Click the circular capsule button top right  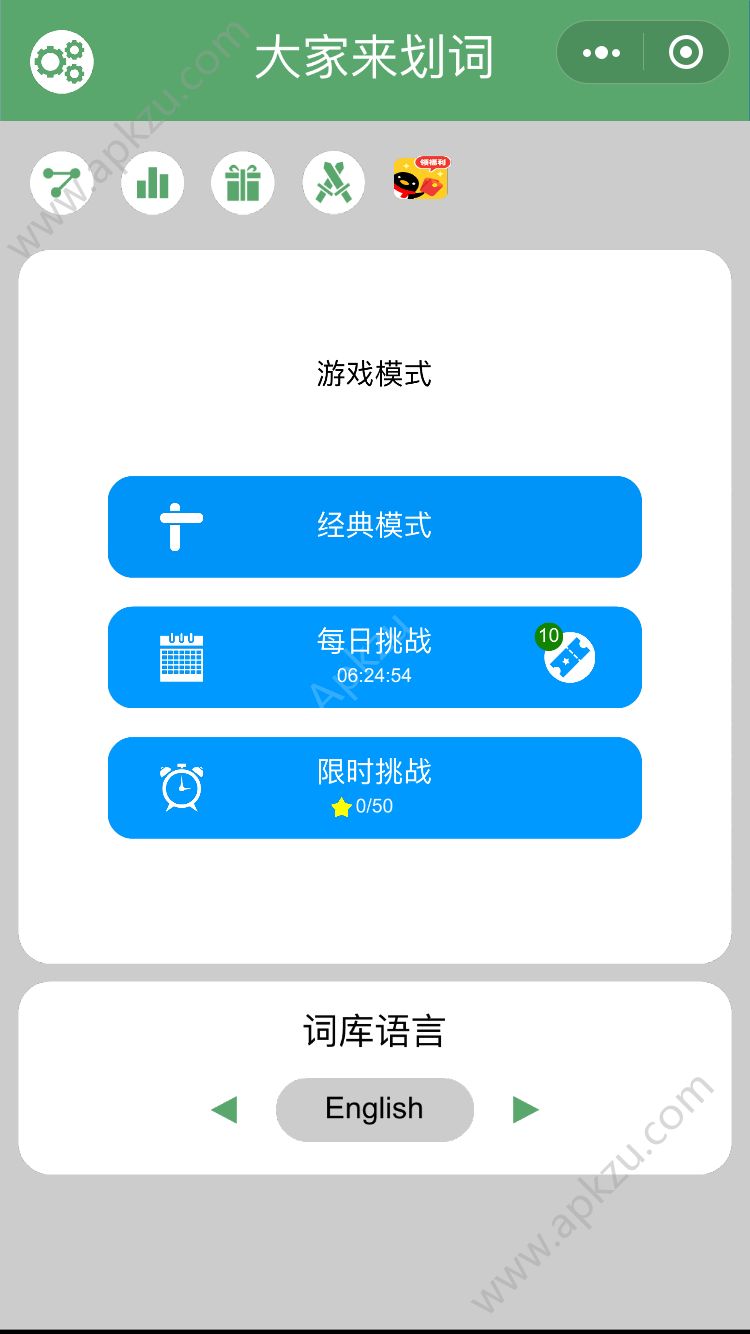tap(683, 52)
